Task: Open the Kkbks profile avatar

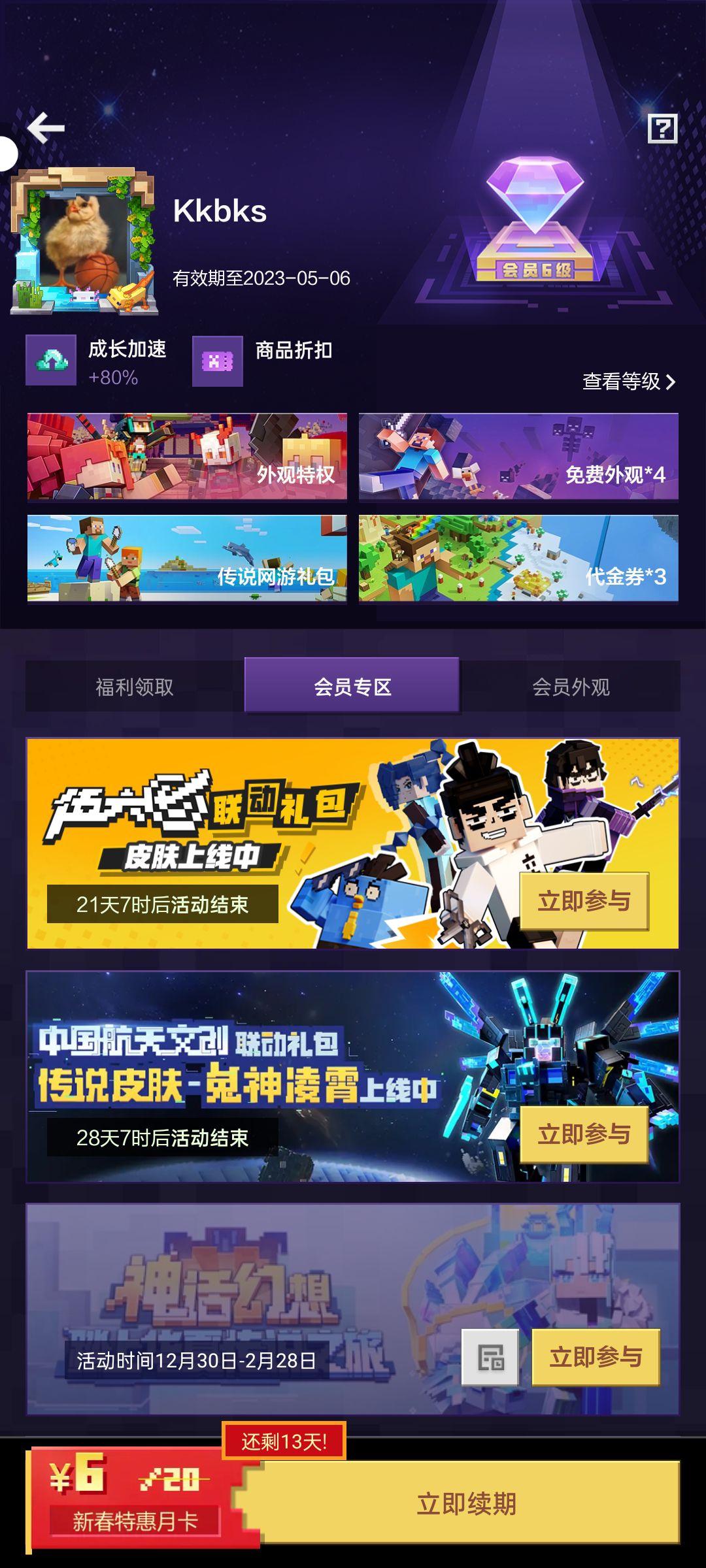Action: click(x=84, y=242)
